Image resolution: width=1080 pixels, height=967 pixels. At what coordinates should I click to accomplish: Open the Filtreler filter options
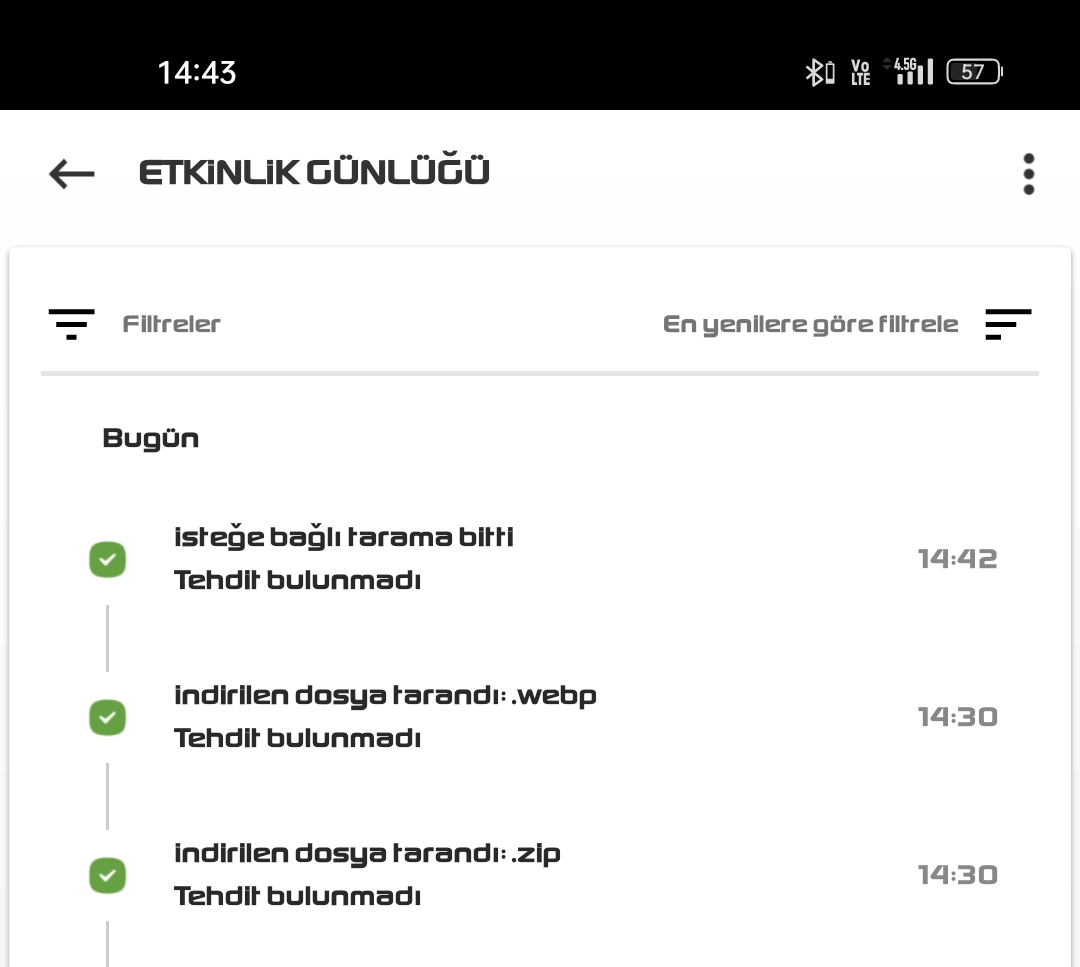[x=135, y=324]
